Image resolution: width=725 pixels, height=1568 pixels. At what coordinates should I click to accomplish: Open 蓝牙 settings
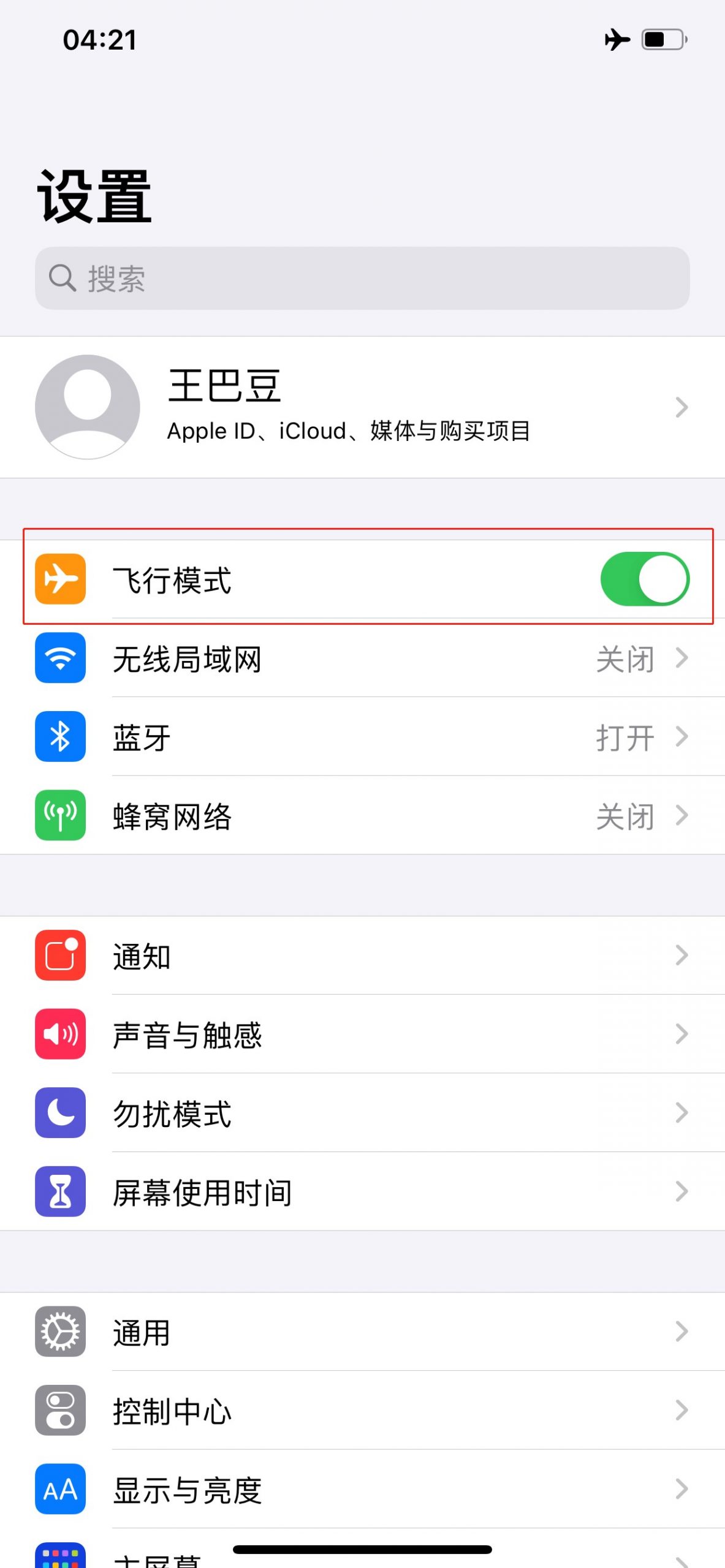tap(362, 737)
